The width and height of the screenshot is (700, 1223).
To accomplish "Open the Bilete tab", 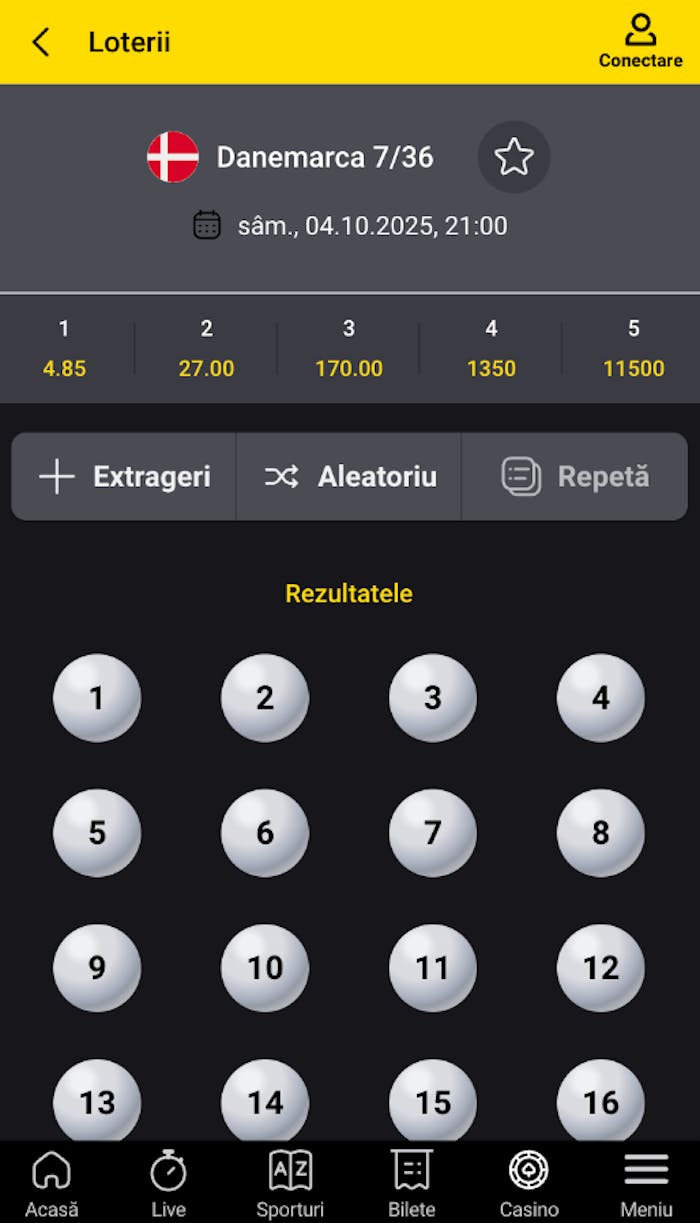I will (411, 1184).
